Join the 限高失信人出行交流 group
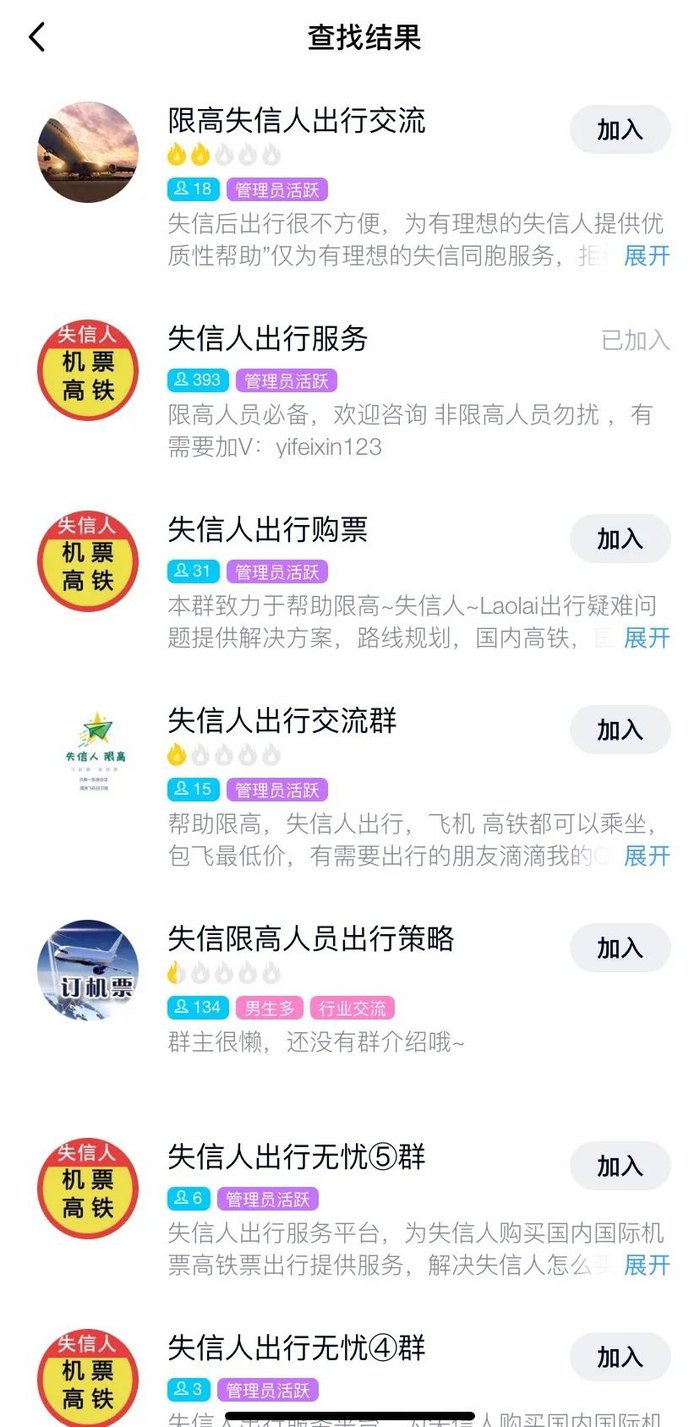700x1427 pixels. (619, 131)
